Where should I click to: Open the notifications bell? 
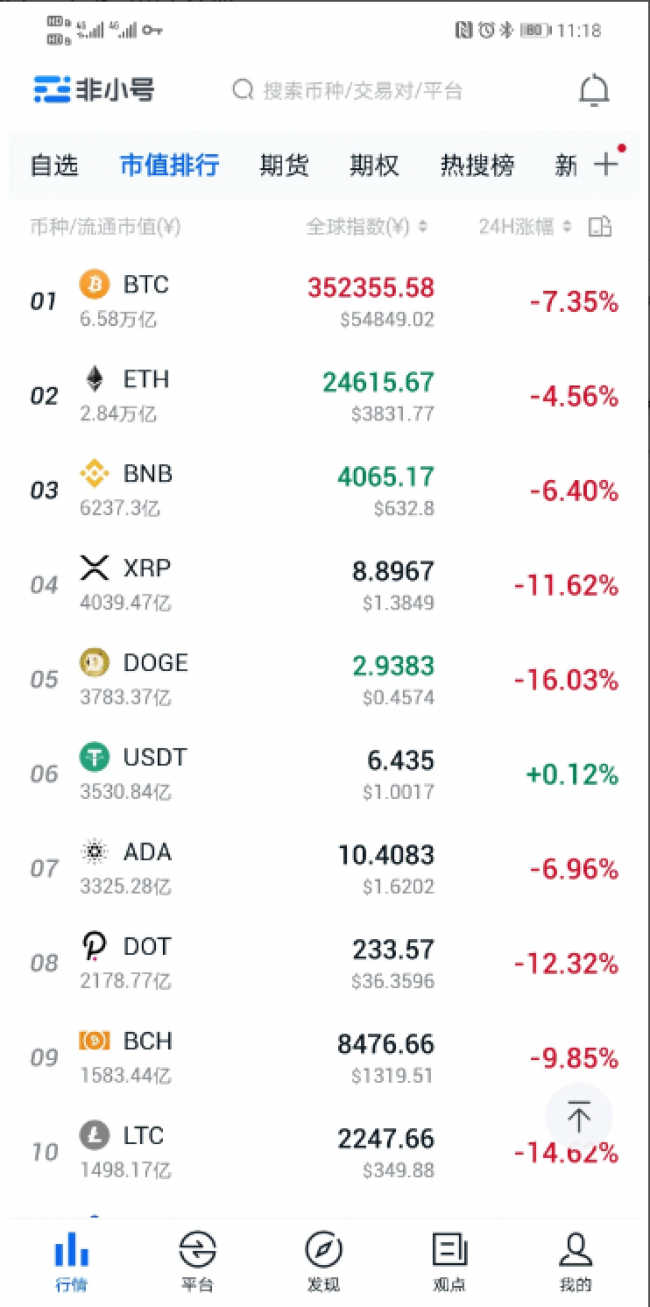pyautogui.click(x=594, y=90)
